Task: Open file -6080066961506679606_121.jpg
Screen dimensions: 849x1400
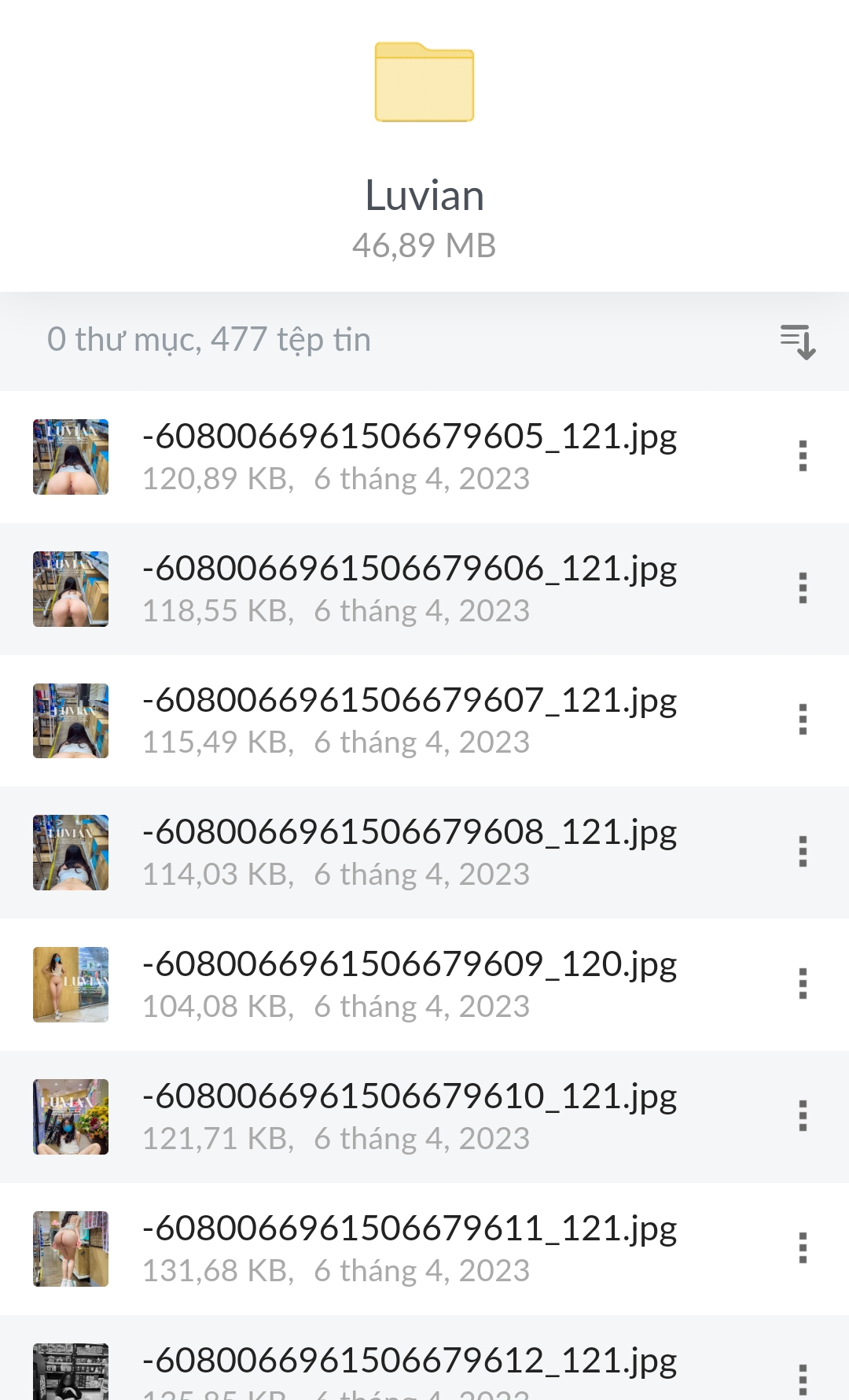Action: click(x=409, y=569)
